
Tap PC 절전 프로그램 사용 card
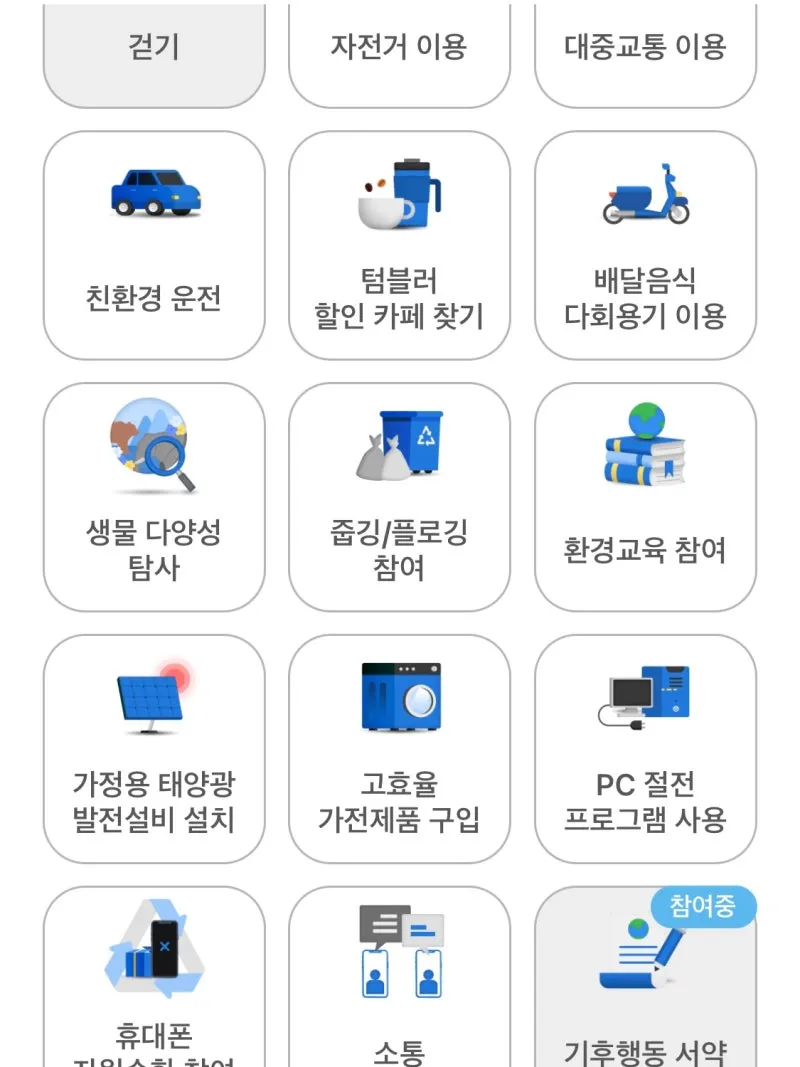[x=645, y=749]
